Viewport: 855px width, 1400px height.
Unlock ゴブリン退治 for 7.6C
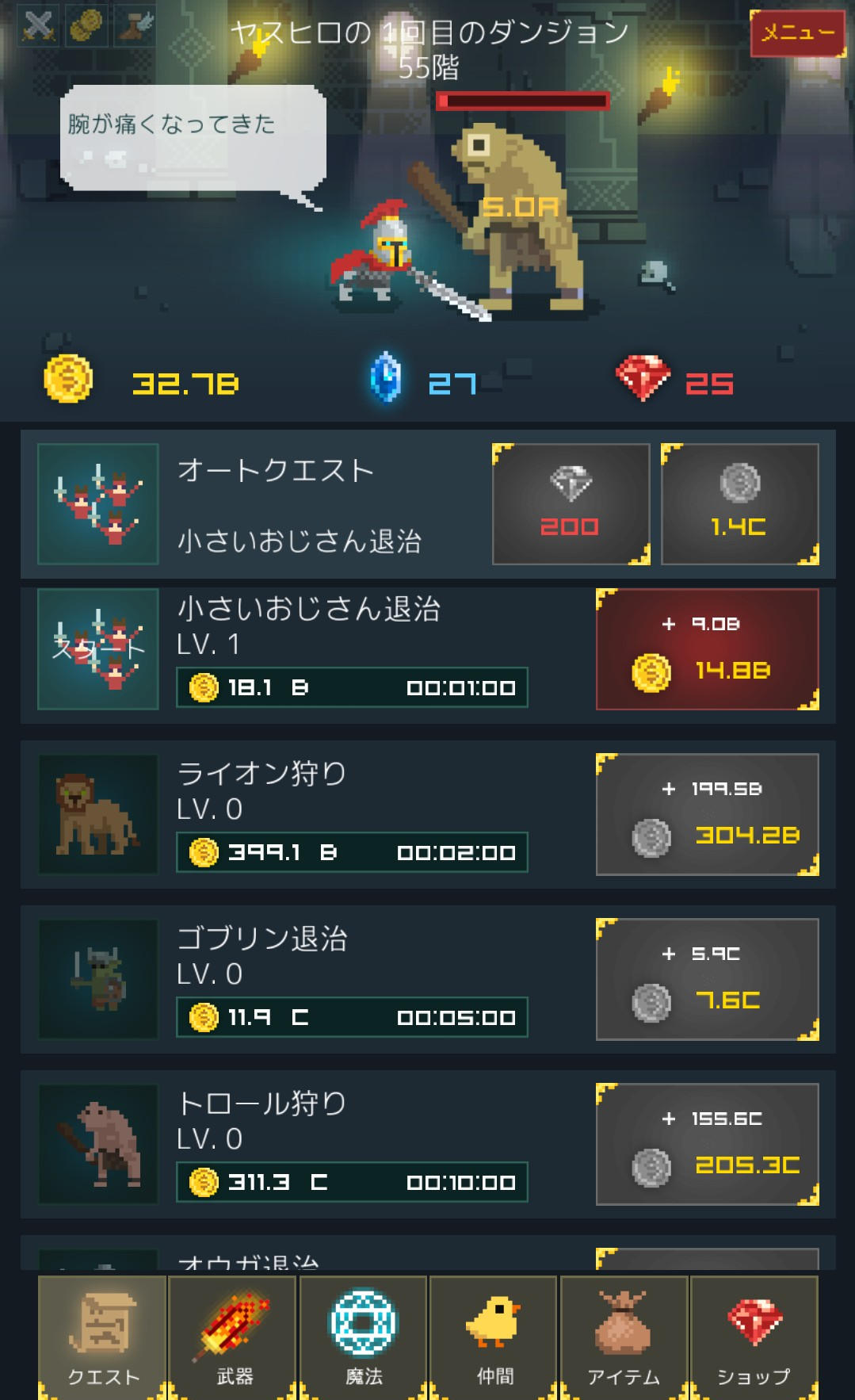pos(707,979)
